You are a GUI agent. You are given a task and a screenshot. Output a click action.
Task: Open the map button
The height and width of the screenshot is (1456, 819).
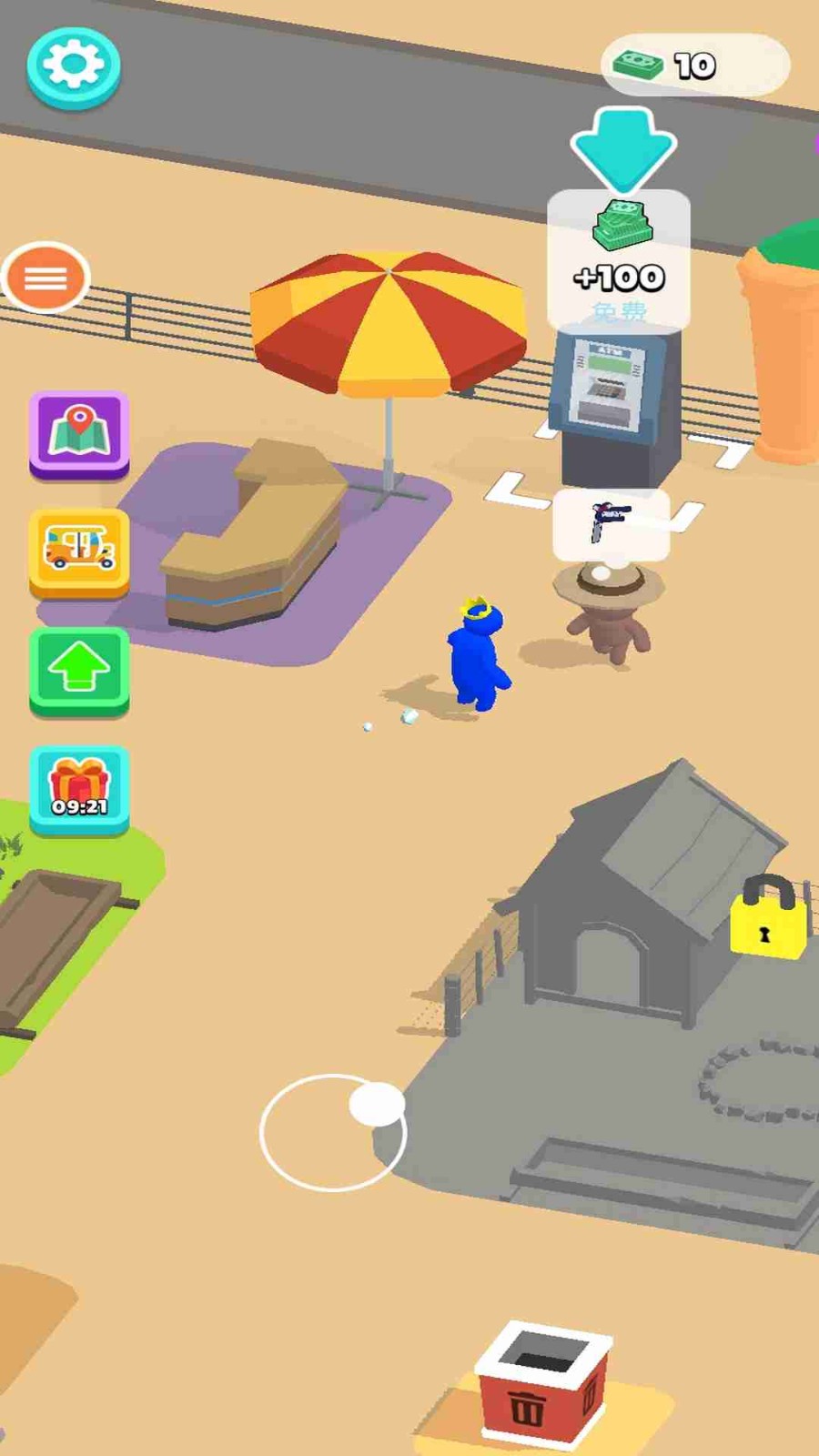pos(79,432)
